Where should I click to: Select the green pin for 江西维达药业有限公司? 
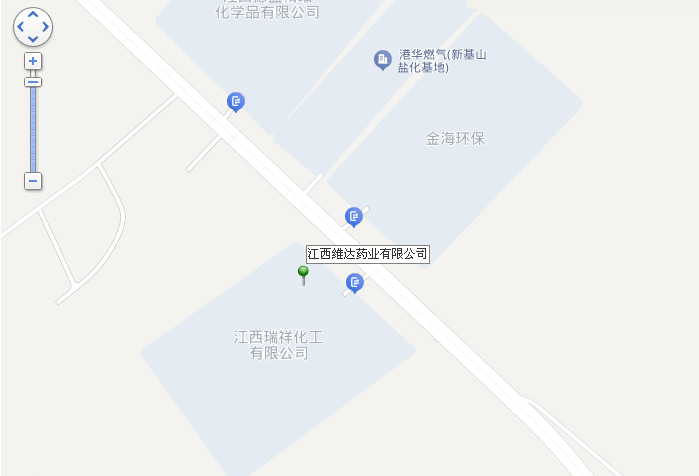(303, 272)
